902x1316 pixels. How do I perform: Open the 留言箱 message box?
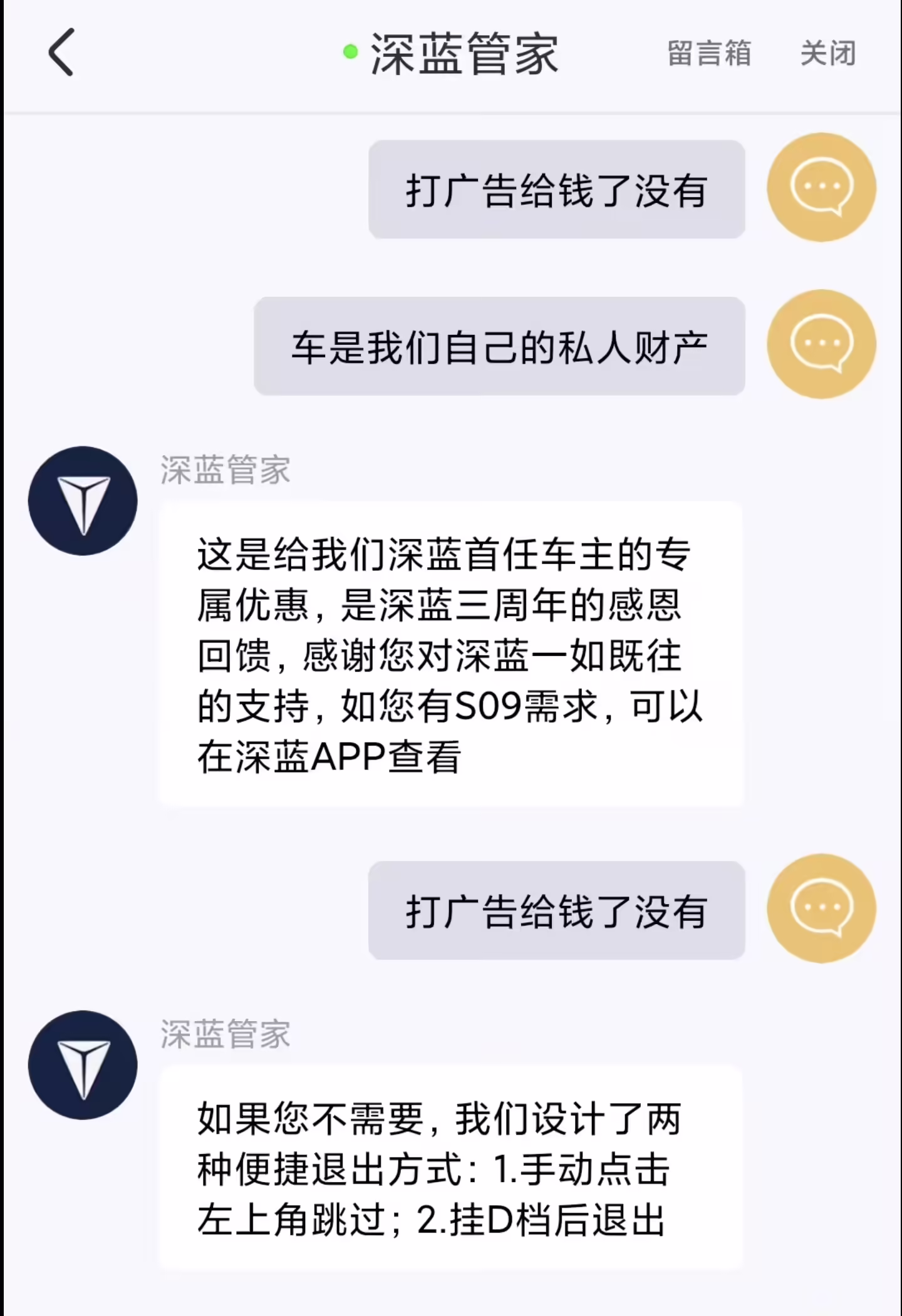coord(709,53)
